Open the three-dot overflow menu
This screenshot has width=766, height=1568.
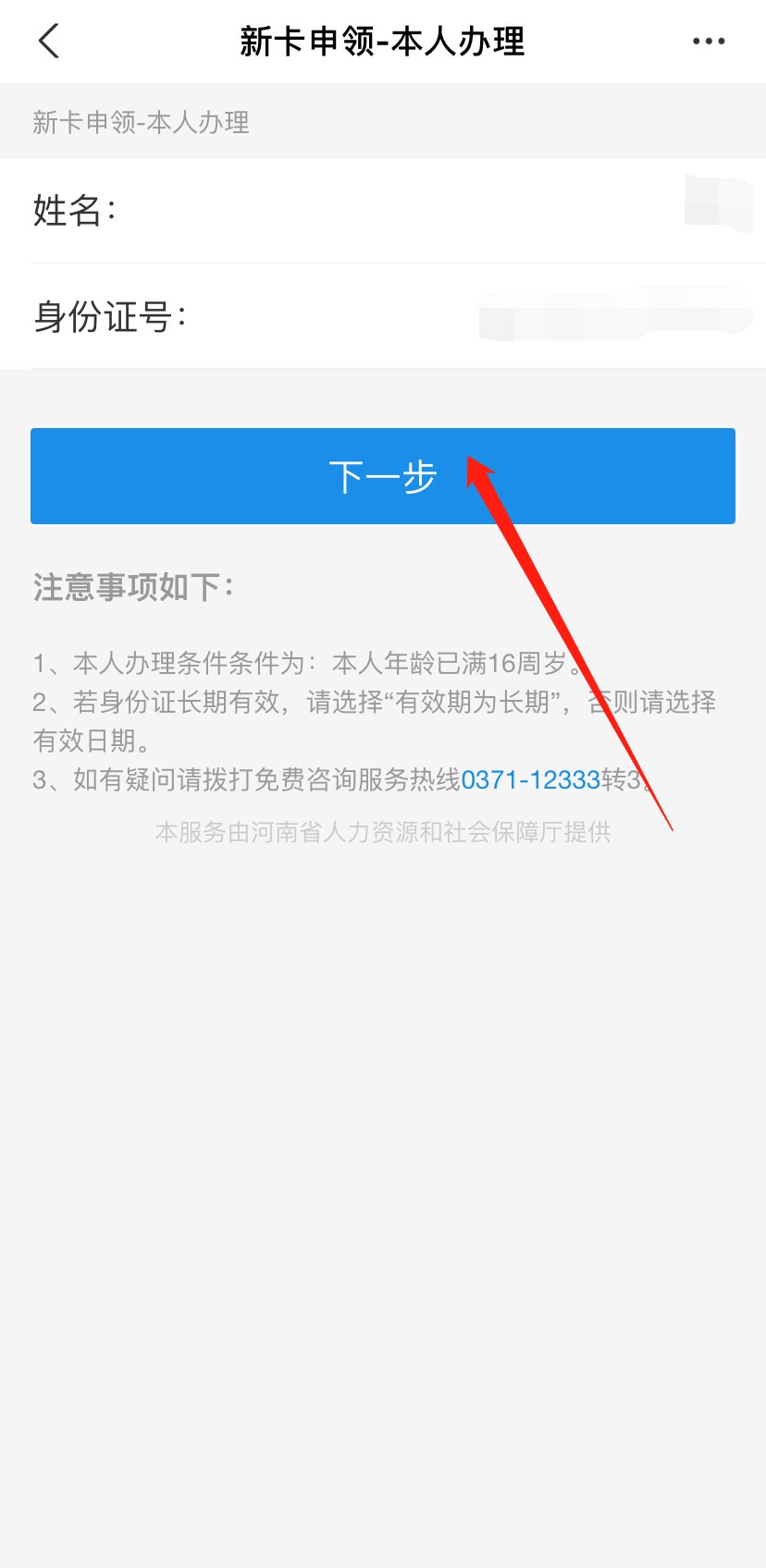709,42
